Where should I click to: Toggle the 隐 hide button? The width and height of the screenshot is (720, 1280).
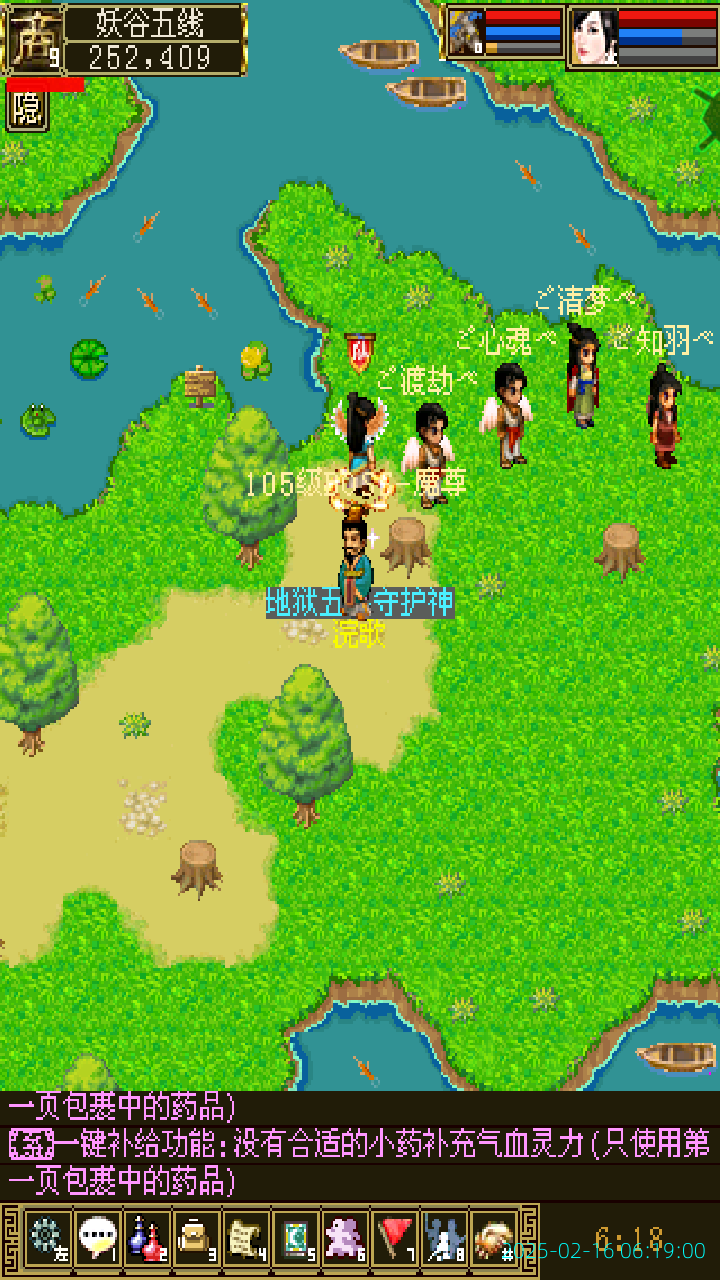26,110
